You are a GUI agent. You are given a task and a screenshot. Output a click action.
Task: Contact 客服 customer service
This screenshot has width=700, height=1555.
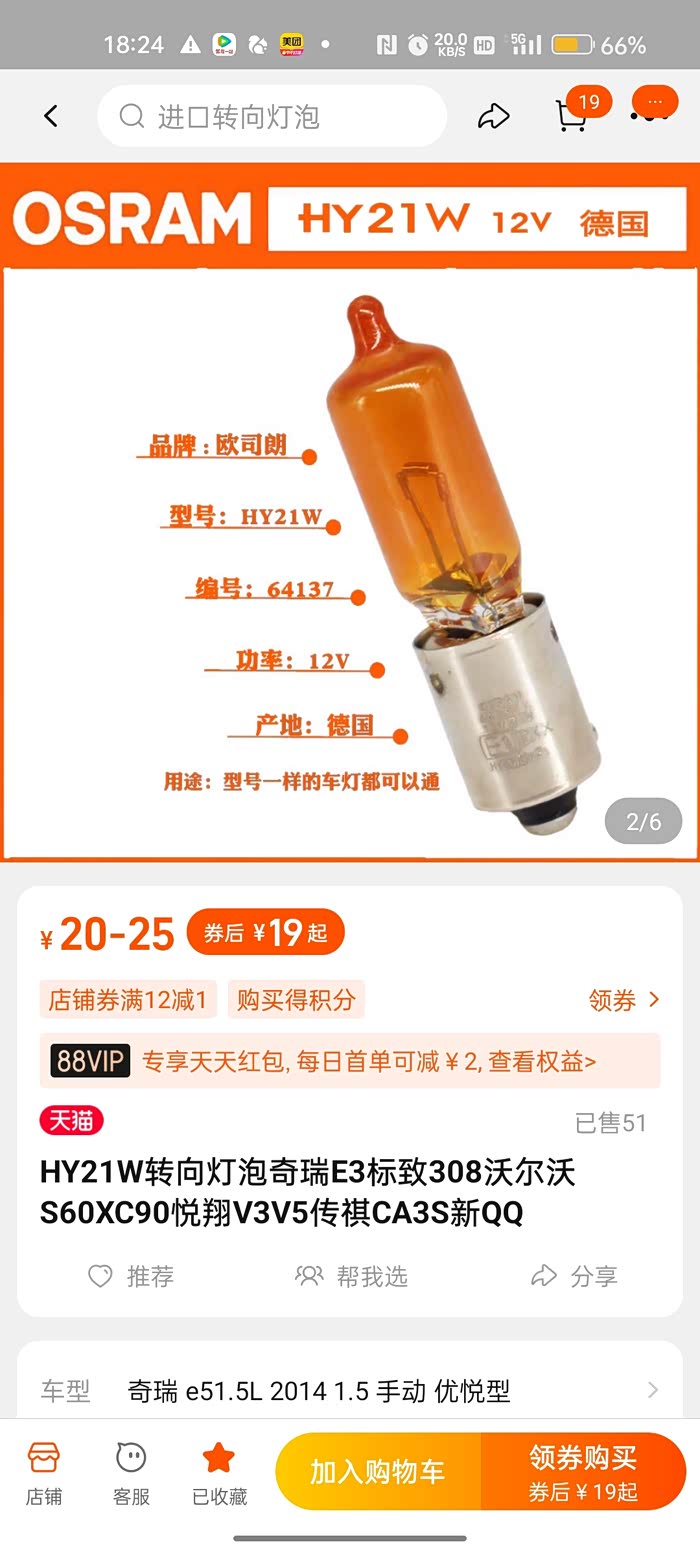[131, 1474]
